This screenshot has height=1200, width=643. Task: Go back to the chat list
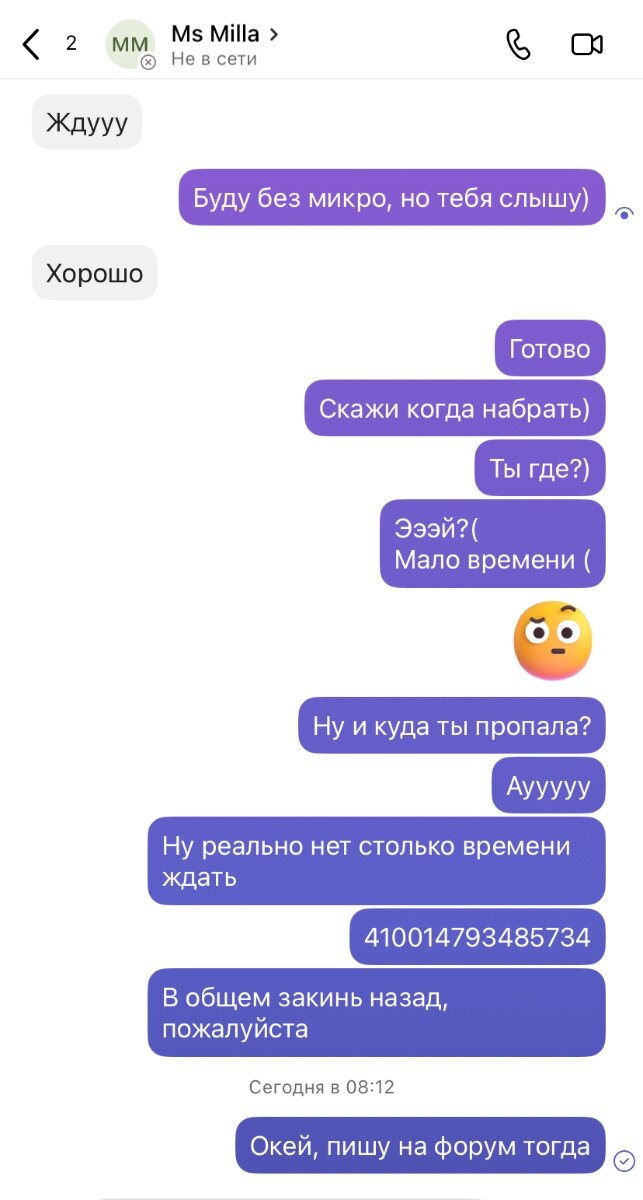pos(32,44)
